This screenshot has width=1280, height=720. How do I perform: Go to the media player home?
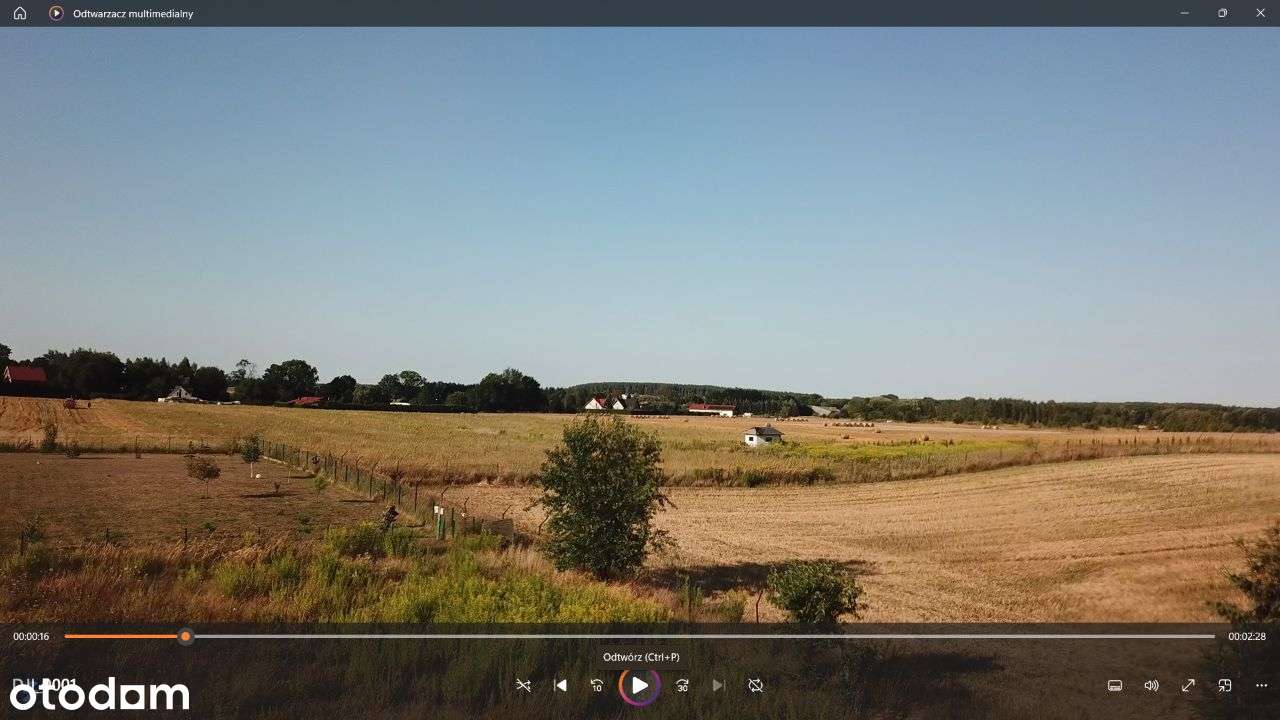[x=20, y=13]
